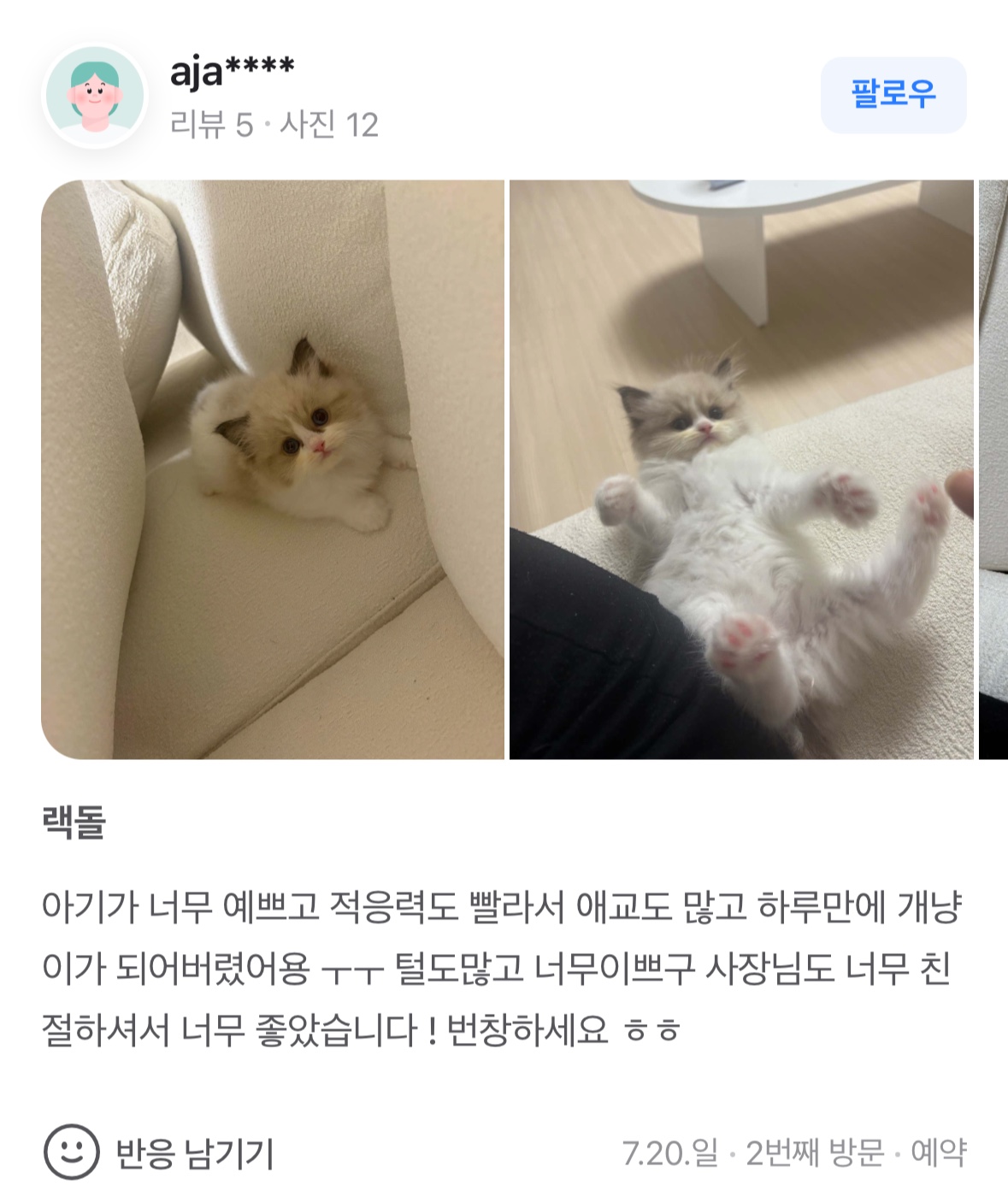Open the kitten on sofa photo
The image size is (1008, 1196).
[x=273, y=468]
